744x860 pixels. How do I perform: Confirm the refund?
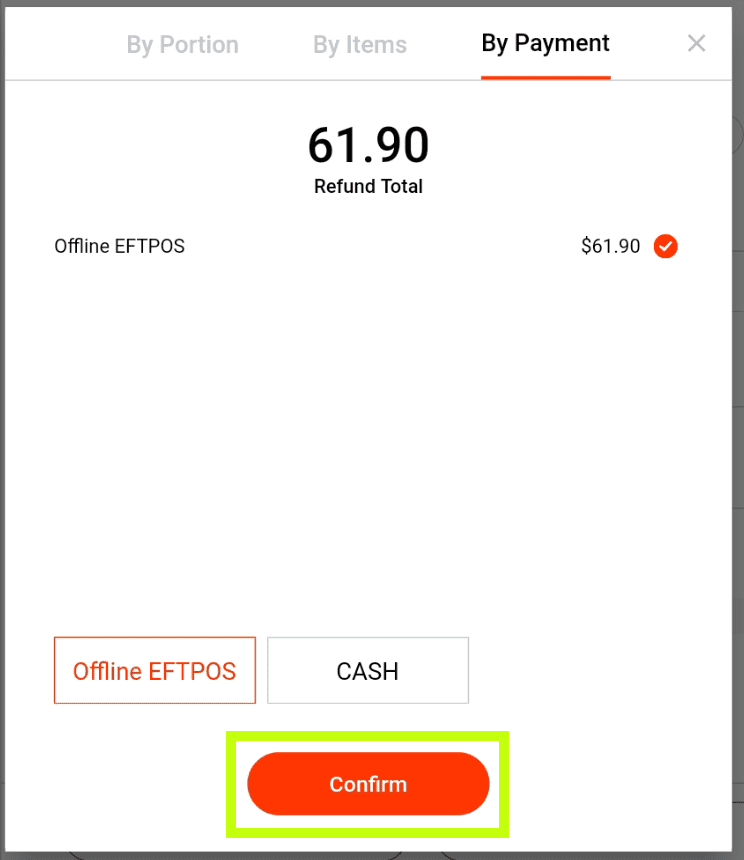click(x=368, y=784)
